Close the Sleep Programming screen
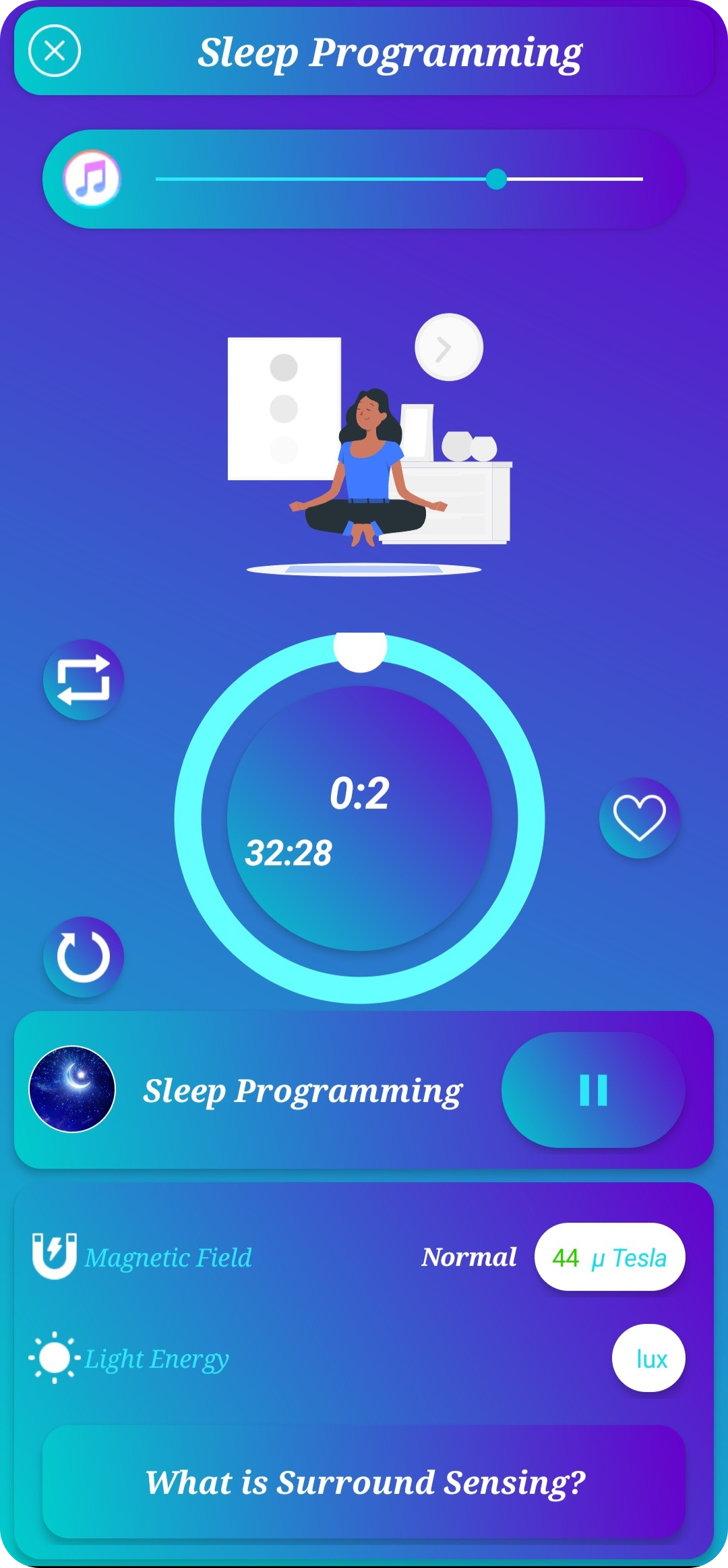Image resolution: width=728 pixels, height=1568 pixels. click(x=55, y=51)
